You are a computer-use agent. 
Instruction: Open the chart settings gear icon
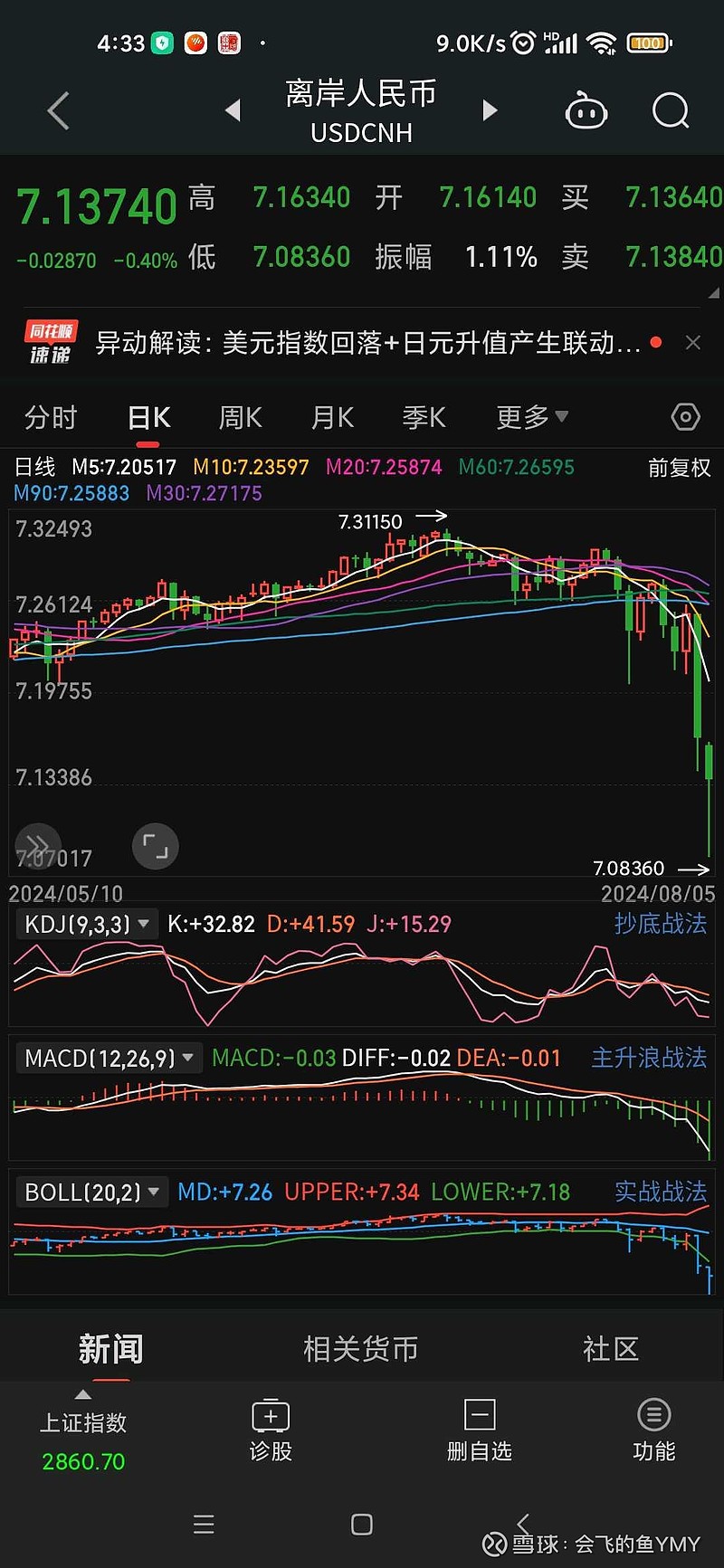(685, 417)
